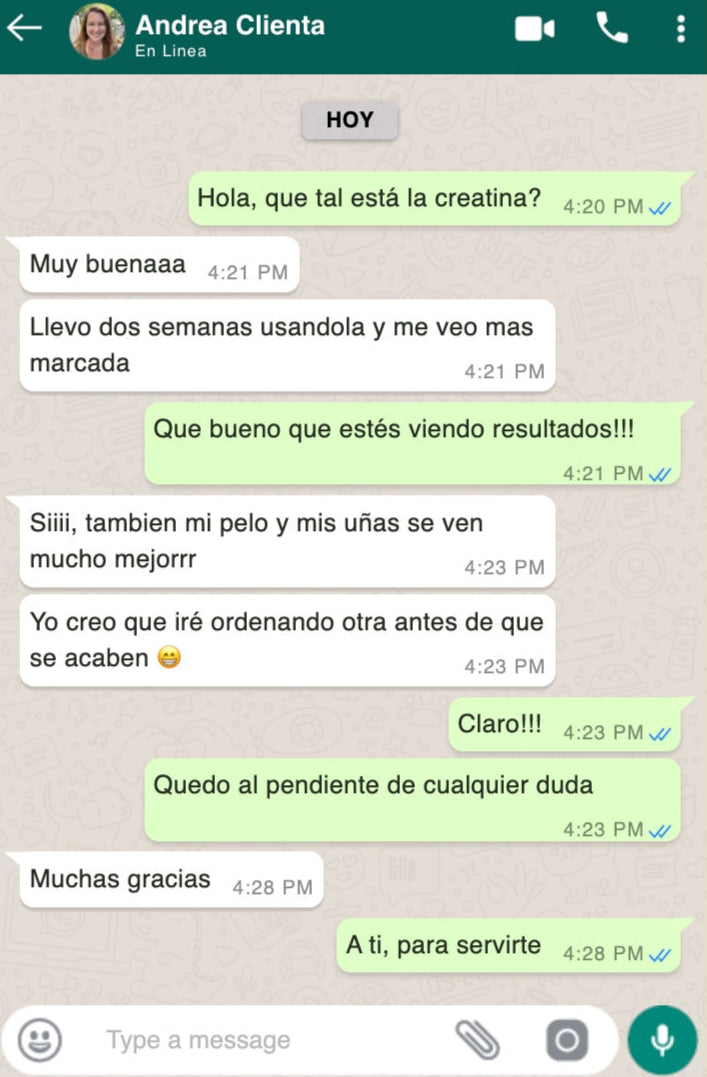Image resolution: width=707 pixels, height=1077 pixels.
Task: Tap the microphone voice message button
Action: (661, 1040)
